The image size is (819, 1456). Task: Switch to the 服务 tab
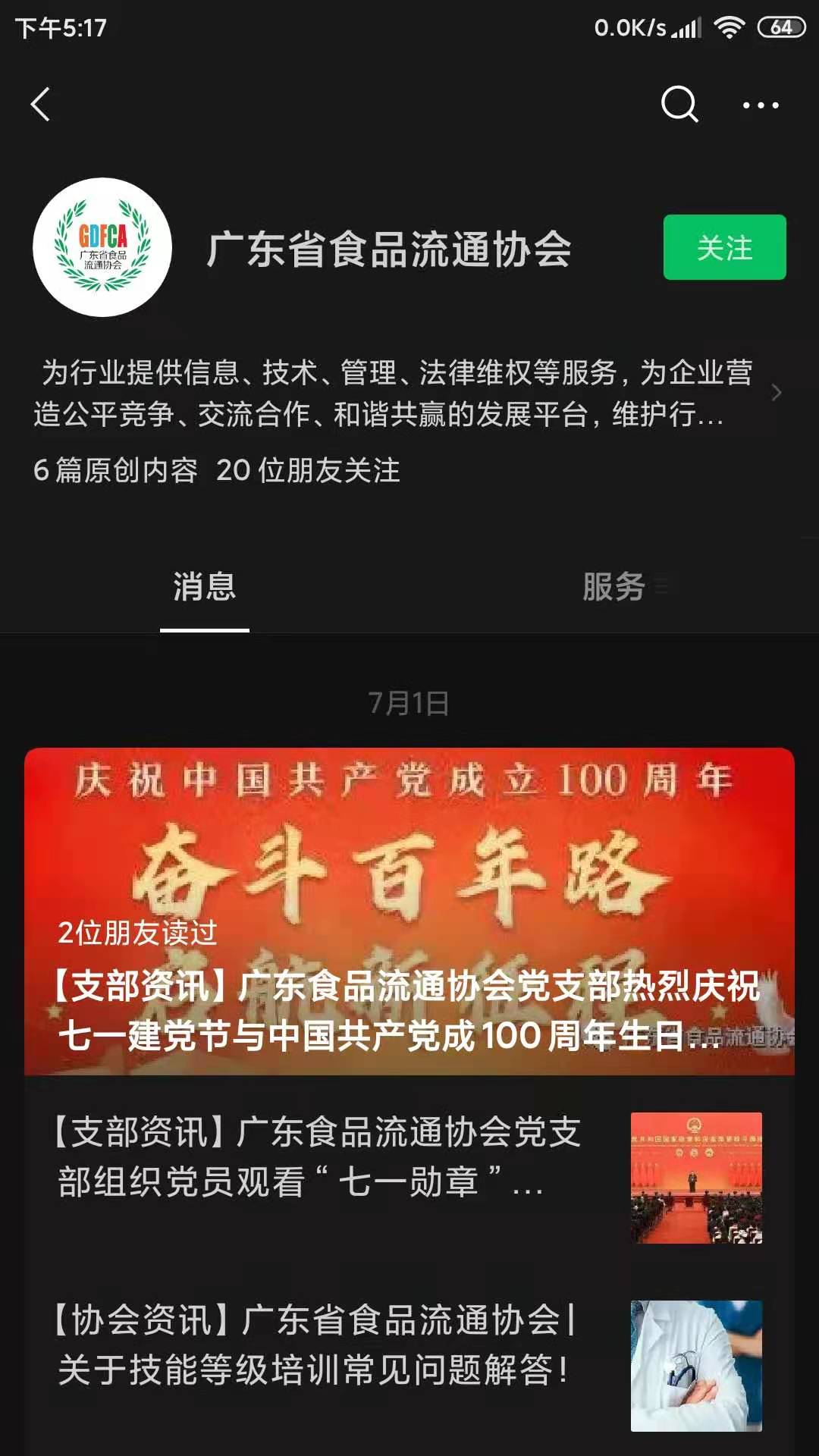pos(614,587)
